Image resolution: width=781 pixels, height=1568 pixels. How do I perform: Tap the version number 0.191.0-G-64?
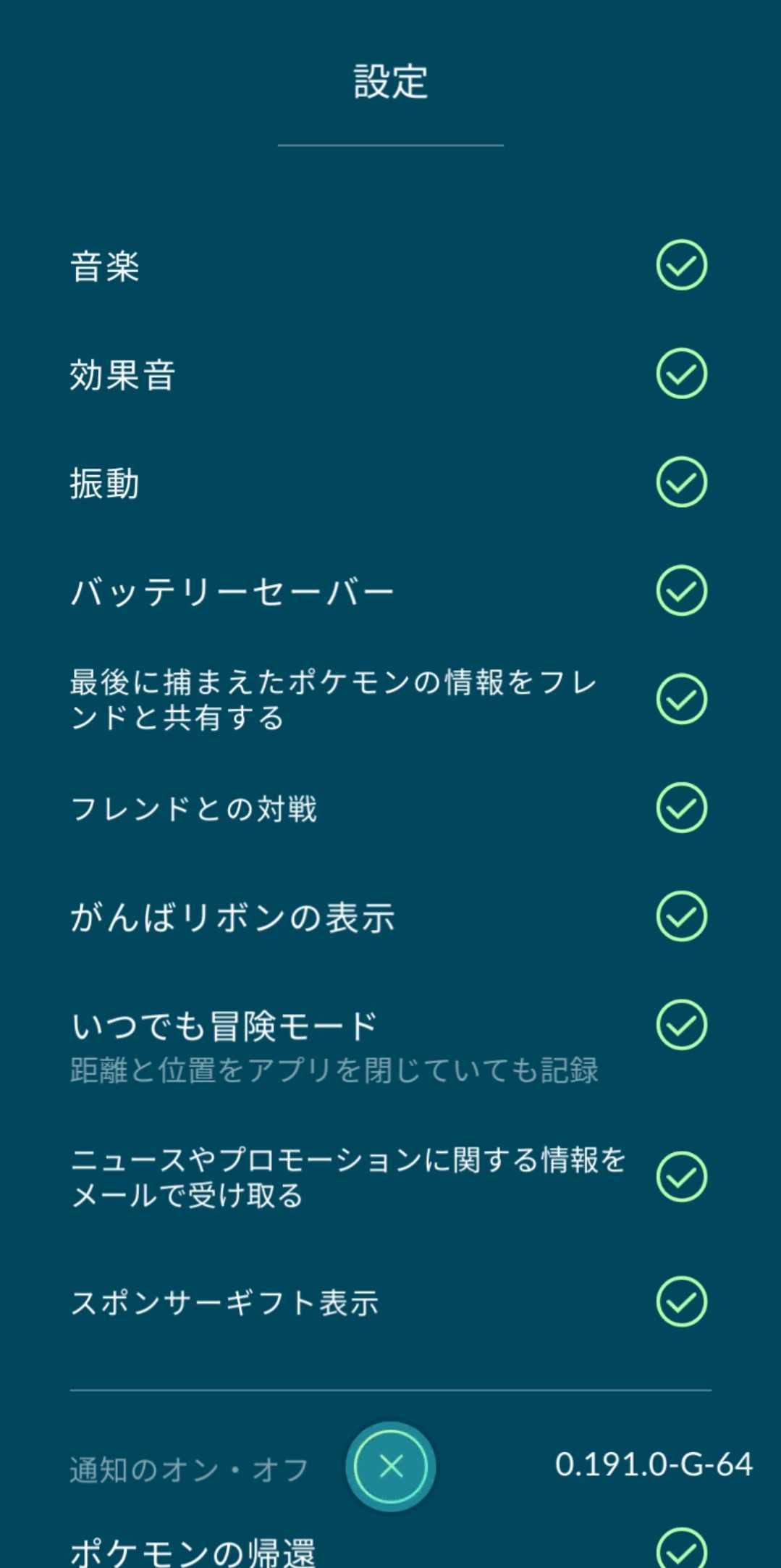click(654, 1462)
